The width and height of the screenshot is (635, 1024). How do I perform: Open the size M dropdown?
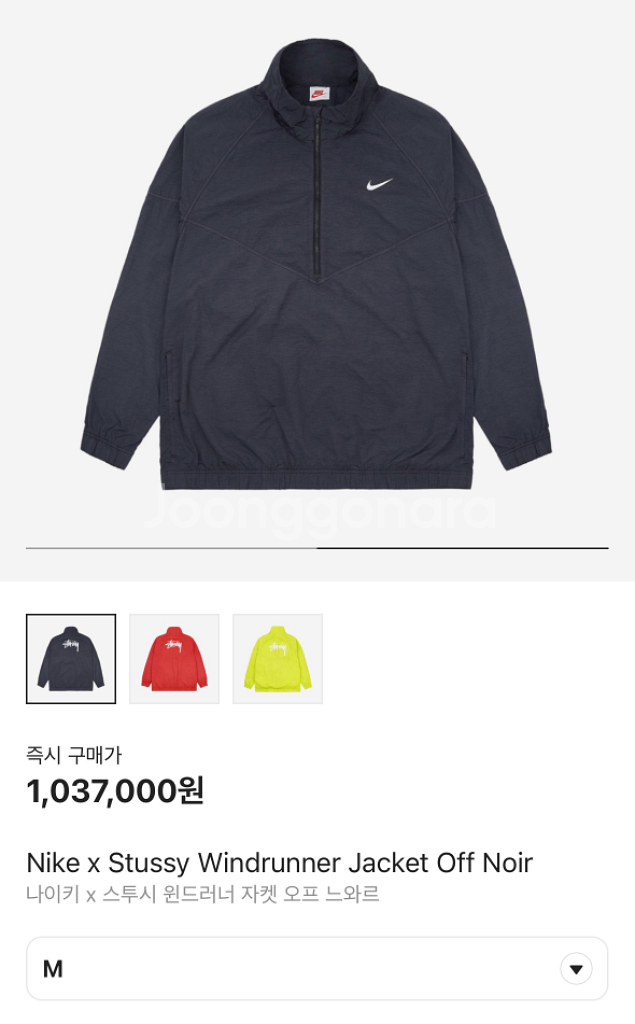(316, 968)
